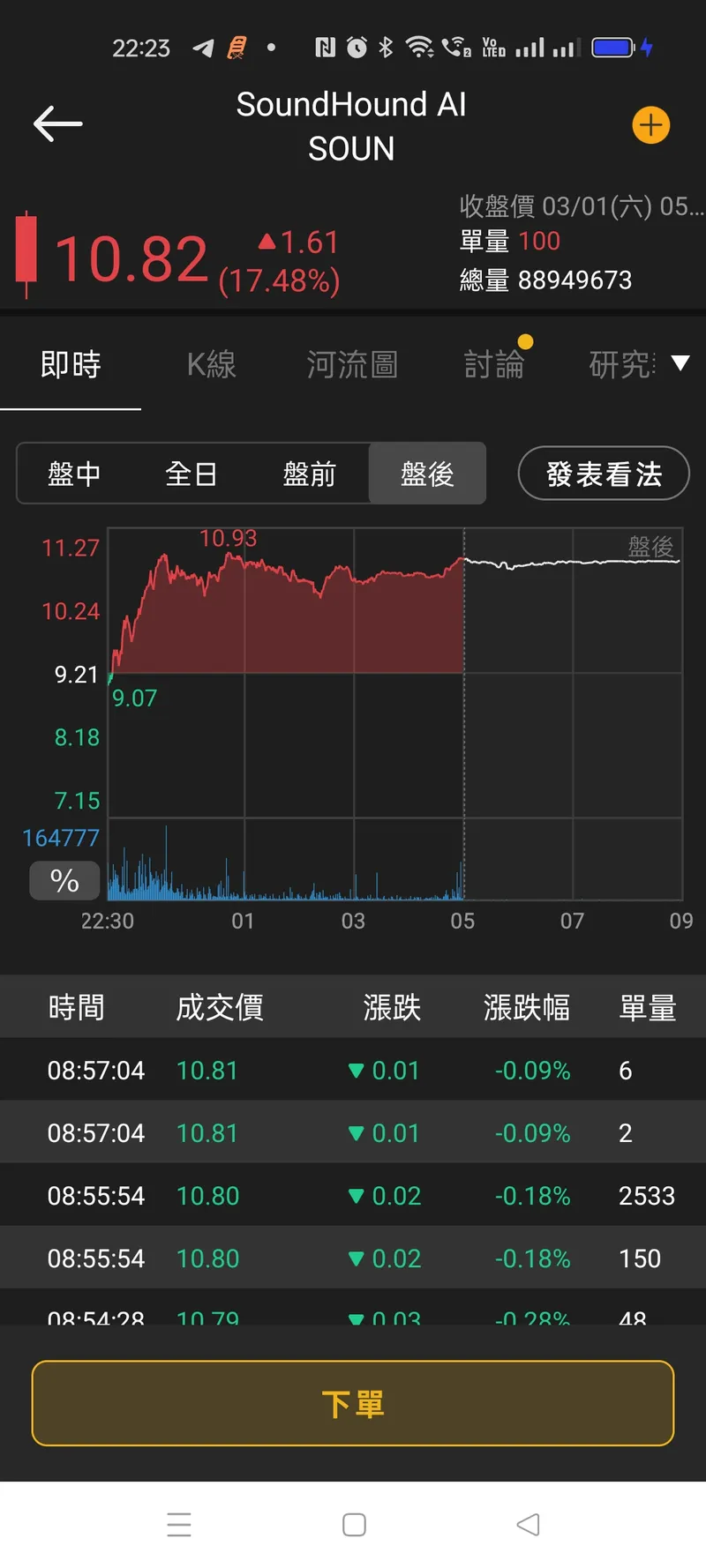This screenshot has width=706, height=1568.
Task: Go back using the top-left arrow
Action: click(57, 124)
